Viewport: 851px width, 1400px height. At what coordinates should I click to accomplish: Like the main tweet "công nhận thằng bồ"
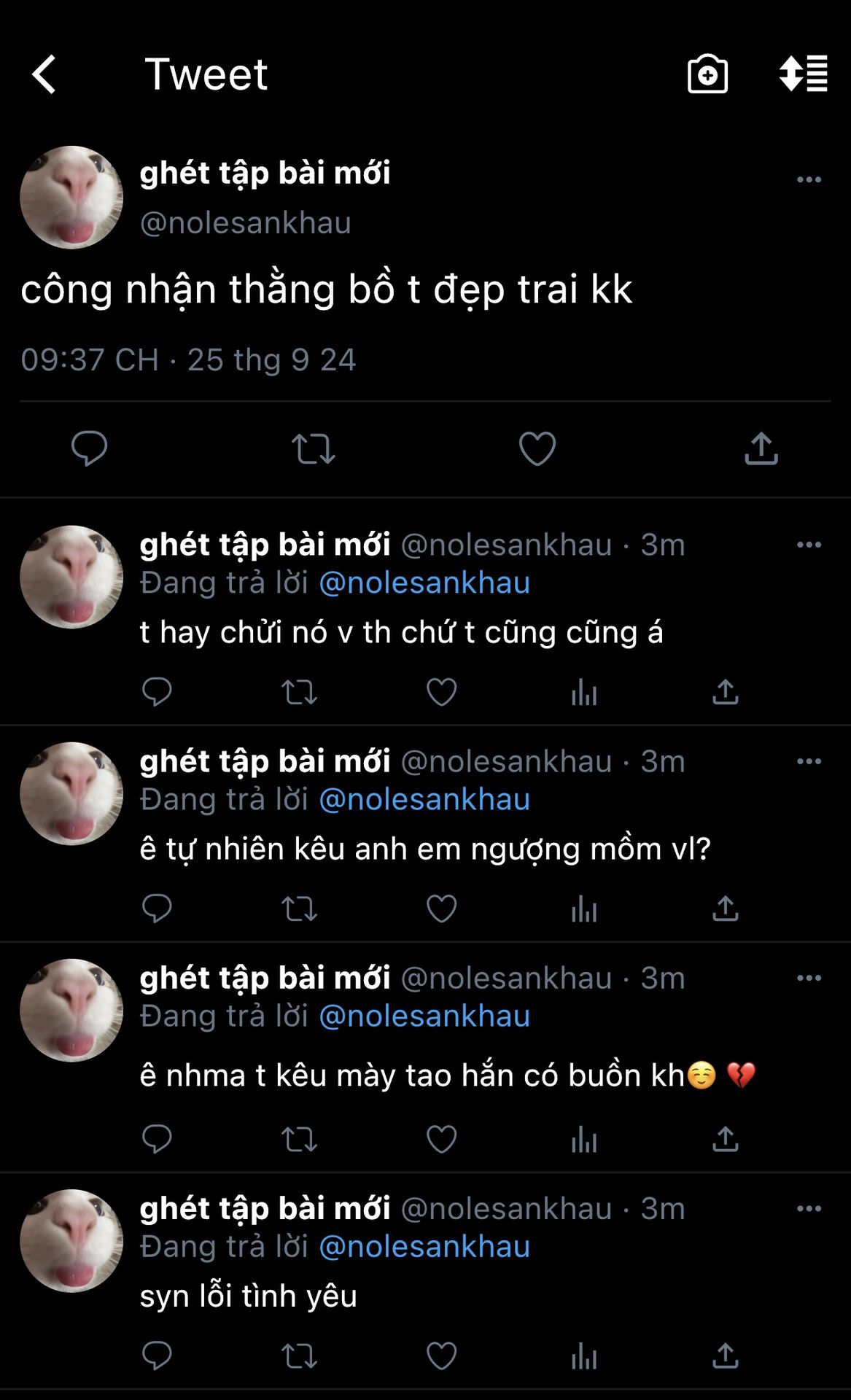[x=537, y=448]
